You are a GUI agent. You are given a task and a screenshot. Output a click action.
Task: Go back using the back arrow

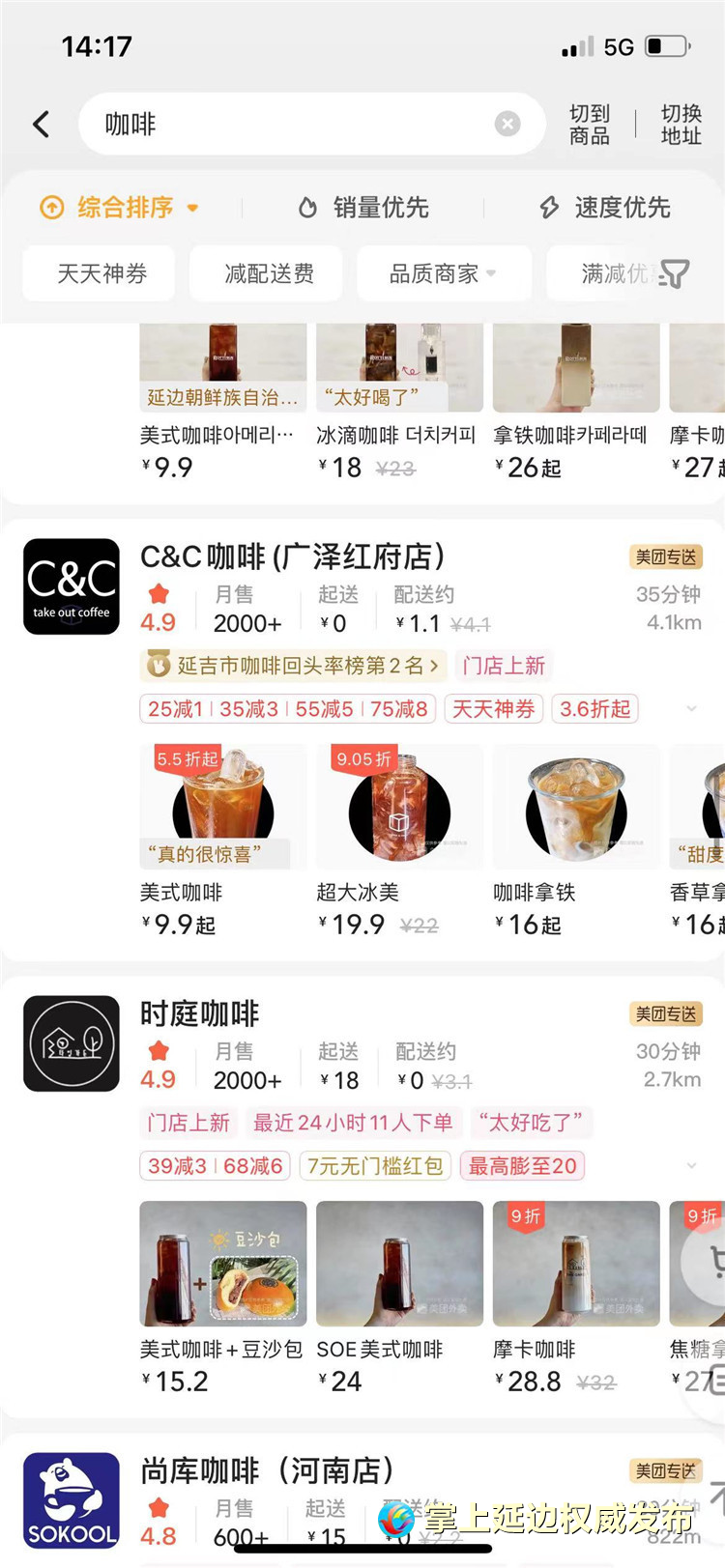pos(41,124)
